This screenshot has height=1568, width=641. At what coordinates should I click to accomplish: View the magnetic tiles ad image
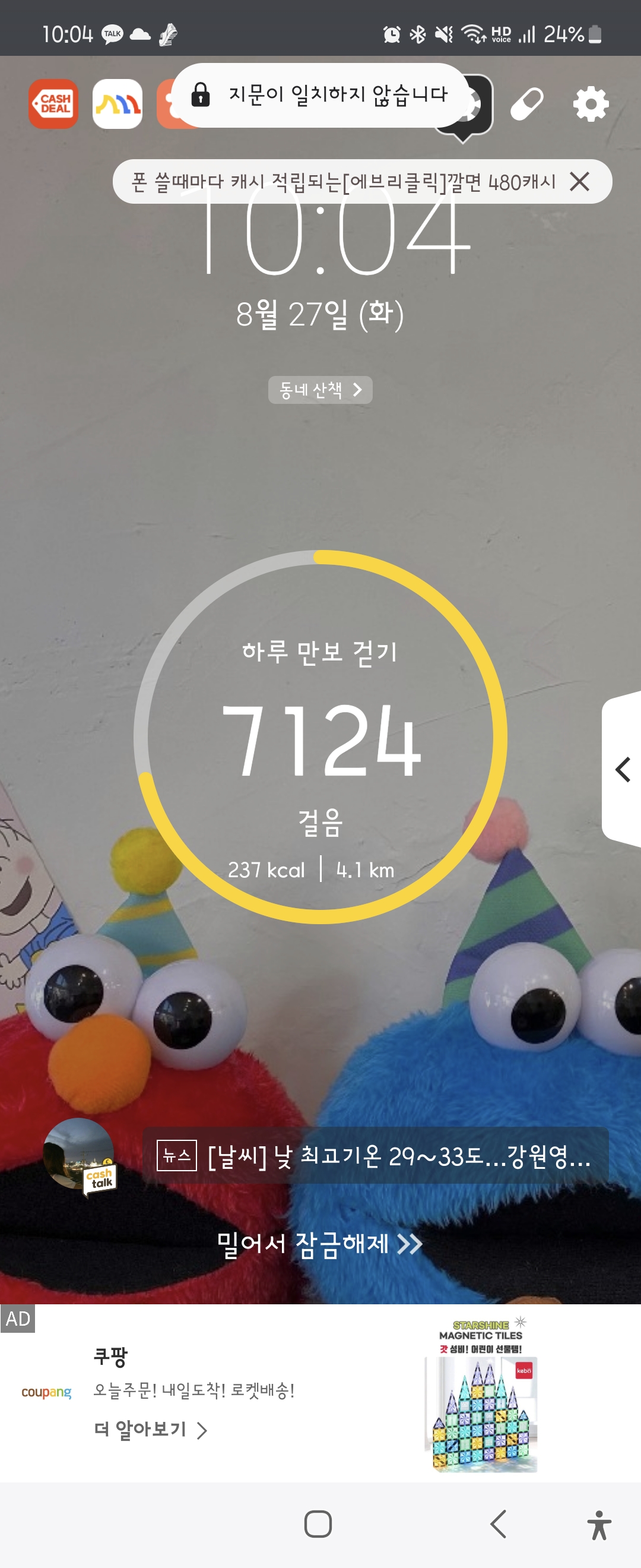pyautogui.click(x=481, y=1396)
